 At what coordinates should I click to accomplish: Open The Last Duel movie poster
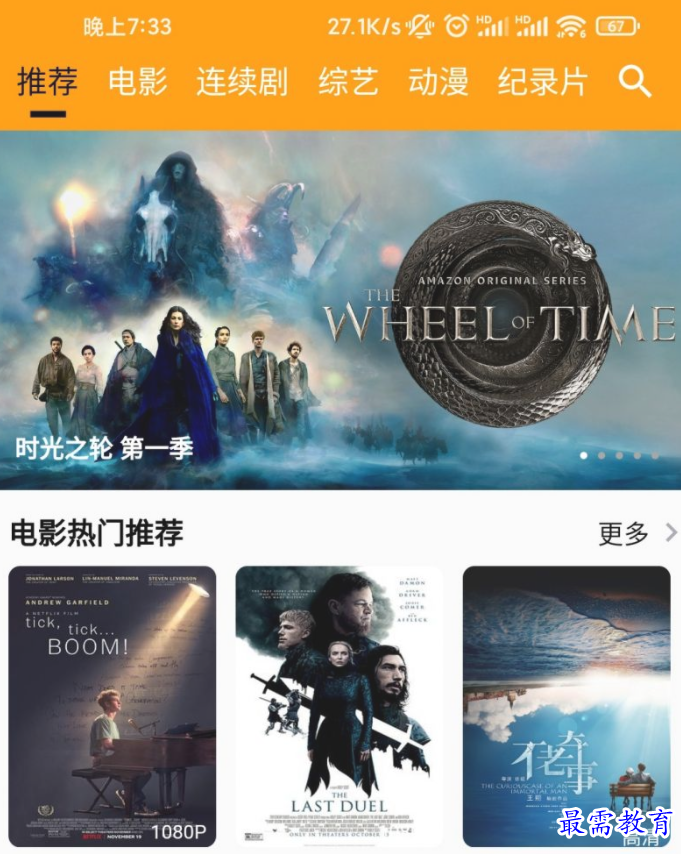tap(339, 706)
